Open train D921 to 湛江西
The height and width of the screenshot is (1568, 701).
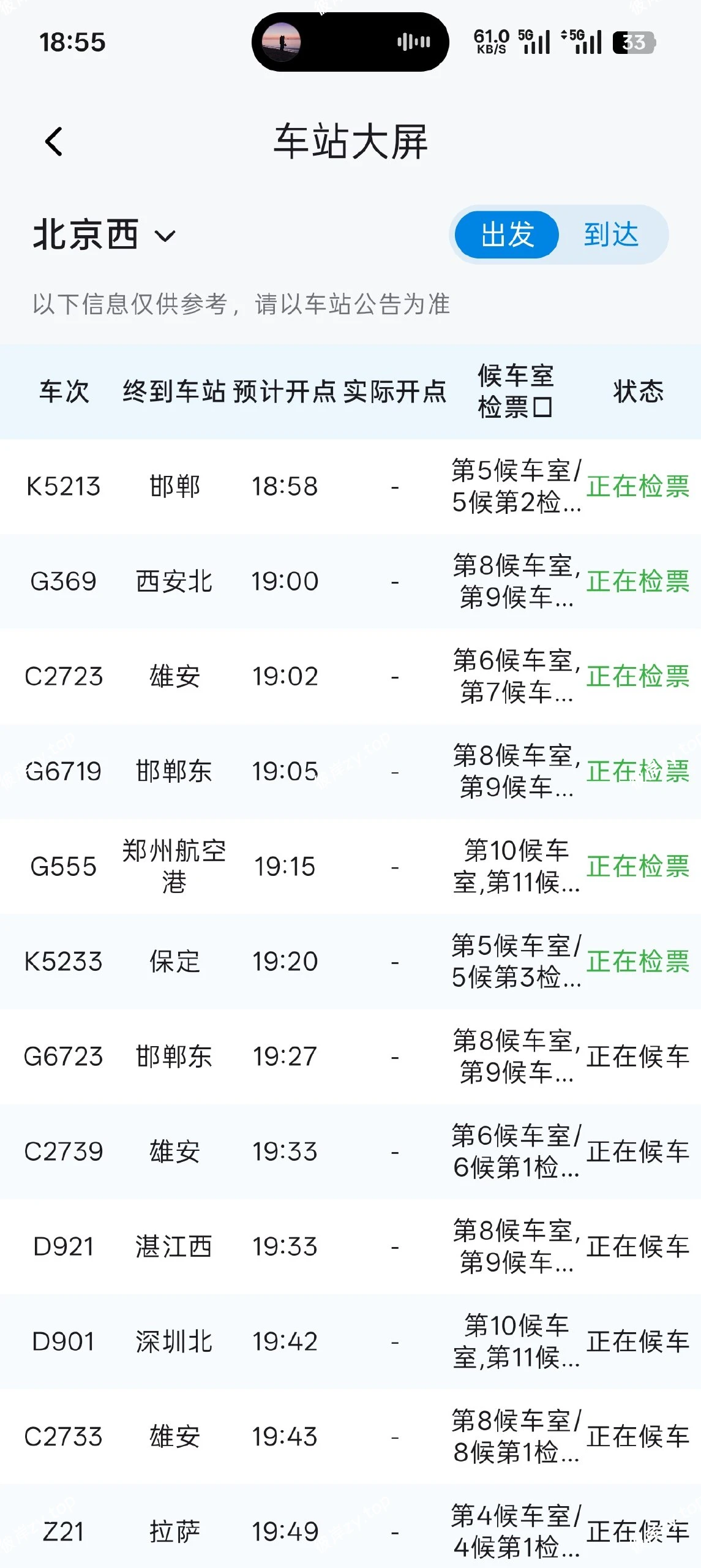pos(350,1246)
